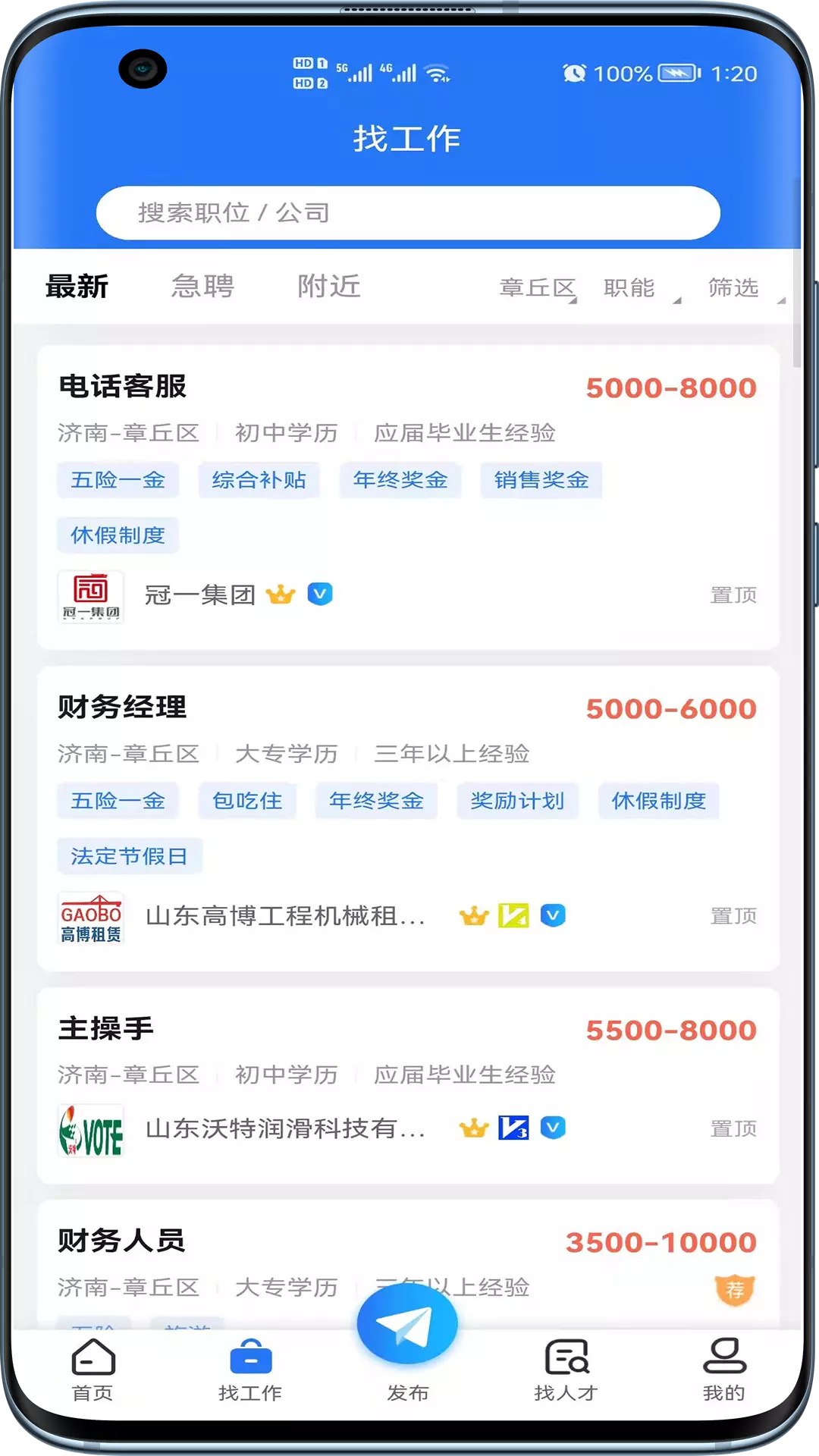Tap the 发布 paper plane button
The height and width of the screenshot is (1456, 819).
point(407,1325)
